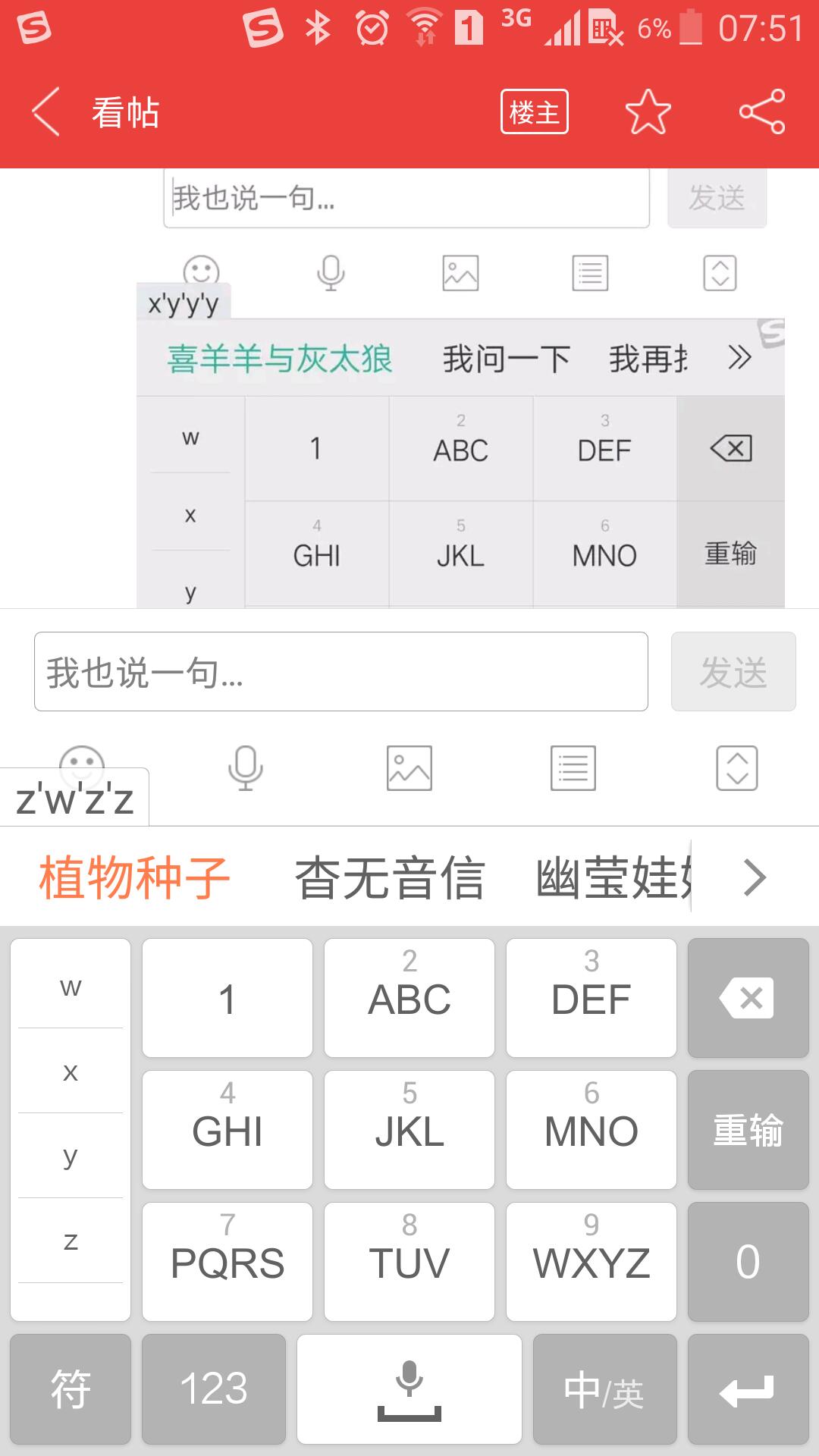Attach an image to the reply
This screenshot has height=1456, width=819.
[x=409, y=767]
